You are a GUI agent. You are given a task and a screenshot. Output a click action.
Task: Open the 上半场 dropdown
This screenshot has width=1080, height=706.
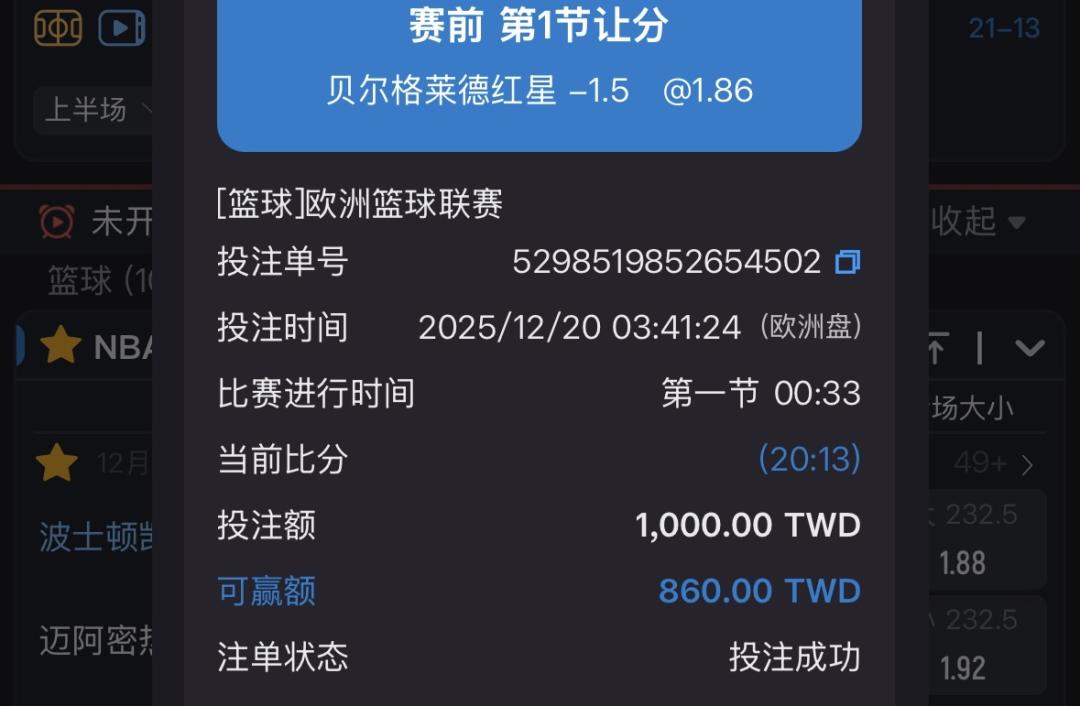pos(97,109)
